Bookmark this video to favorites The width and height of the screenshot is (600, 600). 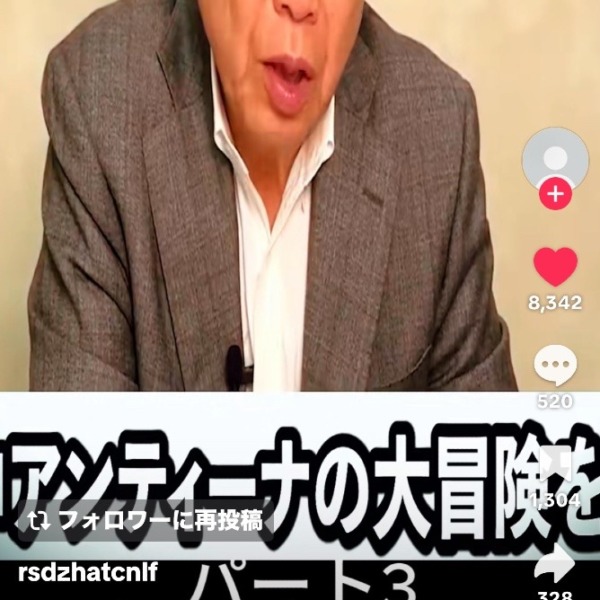[x=555, y=463]
